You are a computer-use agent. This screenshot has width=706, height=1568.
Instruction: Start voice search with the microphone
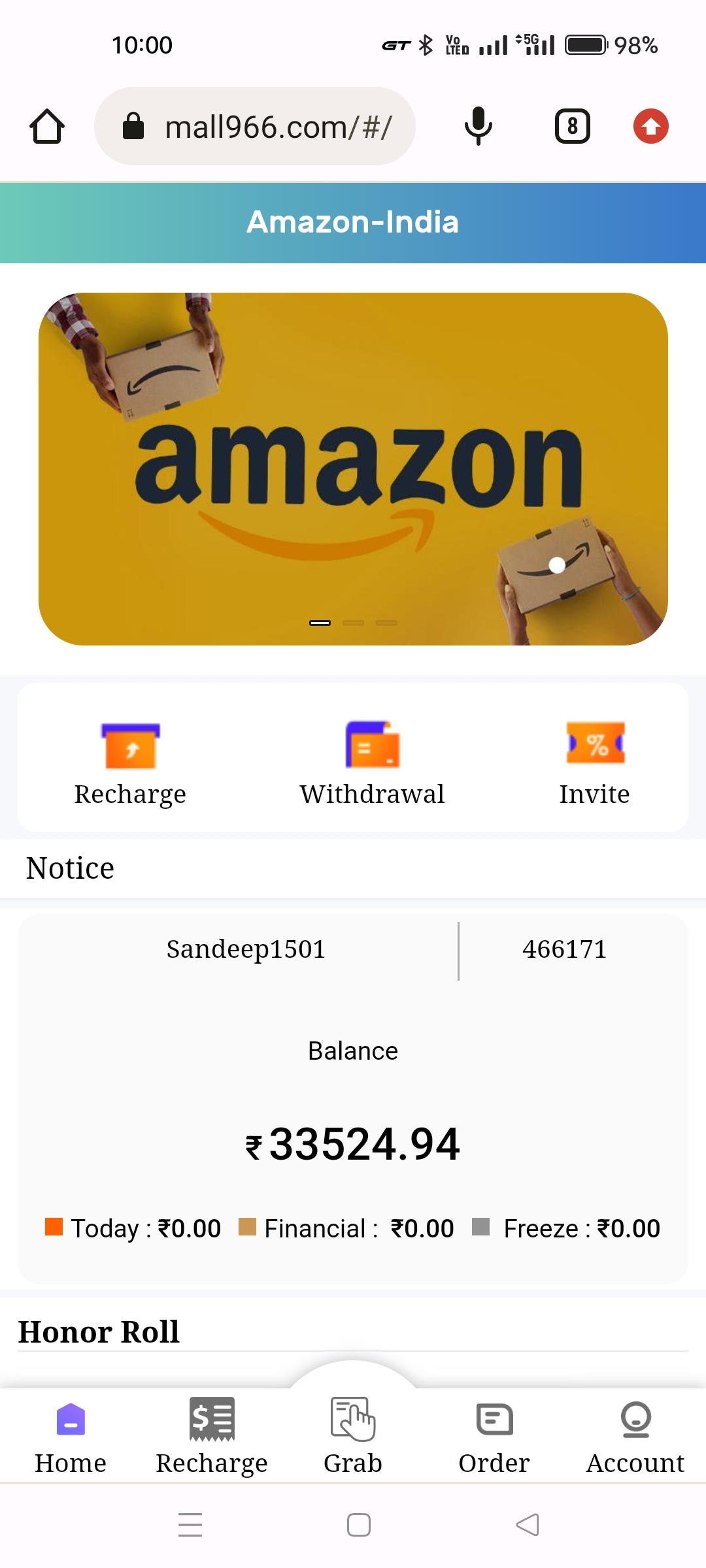478,126
